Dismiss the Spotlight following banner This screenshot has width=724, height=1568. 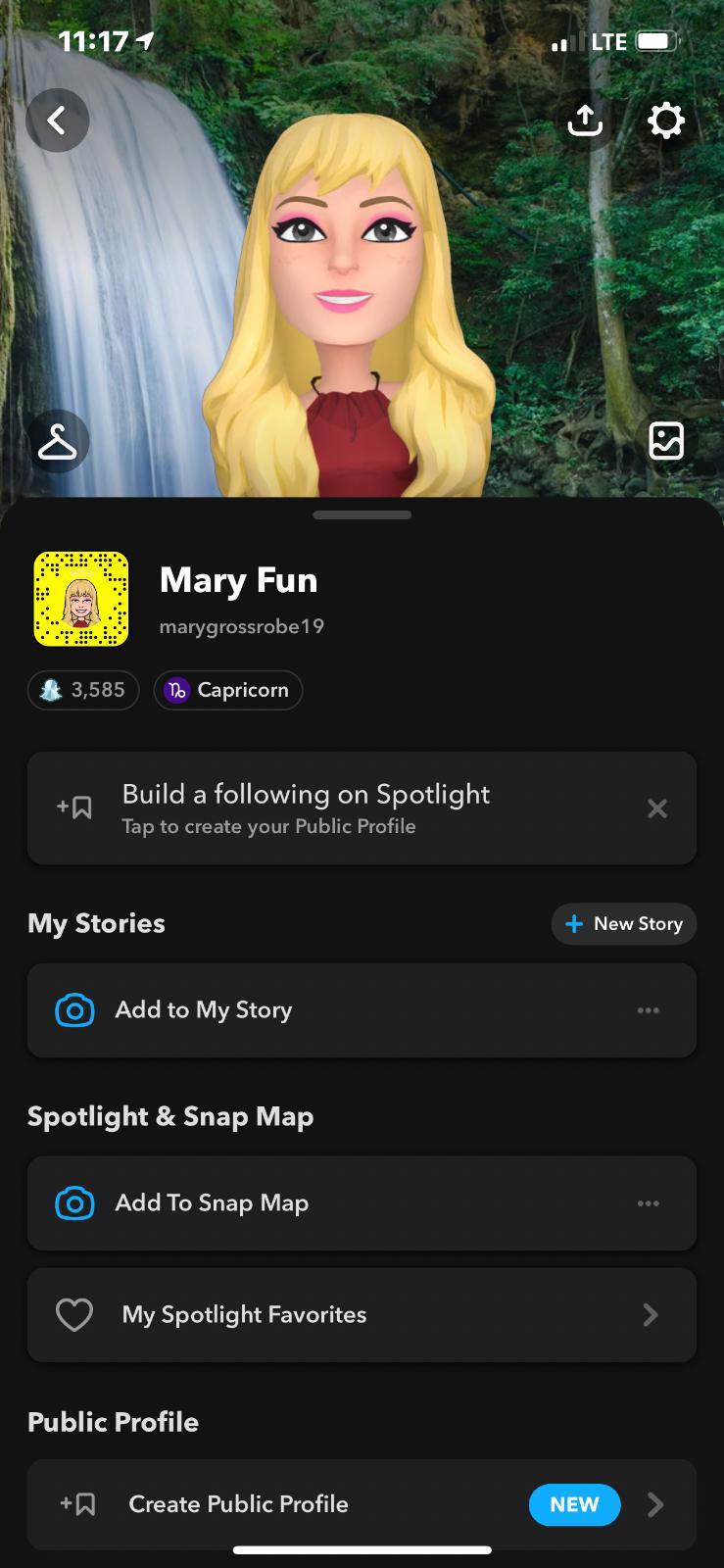[x=657, y=808]
